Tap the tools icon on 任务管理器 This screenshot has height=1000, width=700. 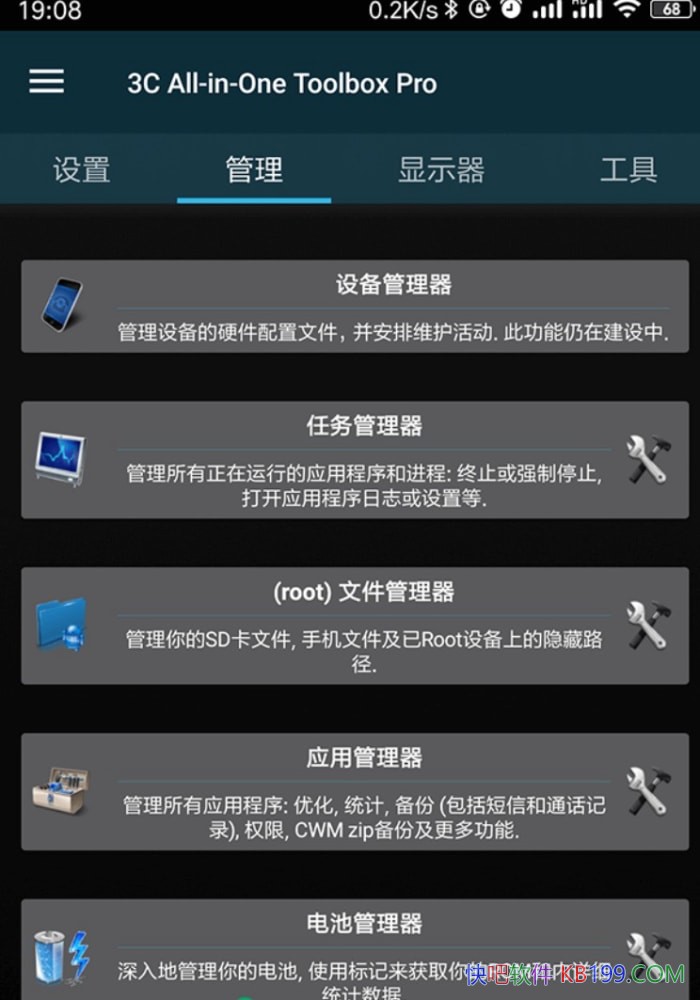click(x=648, y=460)
